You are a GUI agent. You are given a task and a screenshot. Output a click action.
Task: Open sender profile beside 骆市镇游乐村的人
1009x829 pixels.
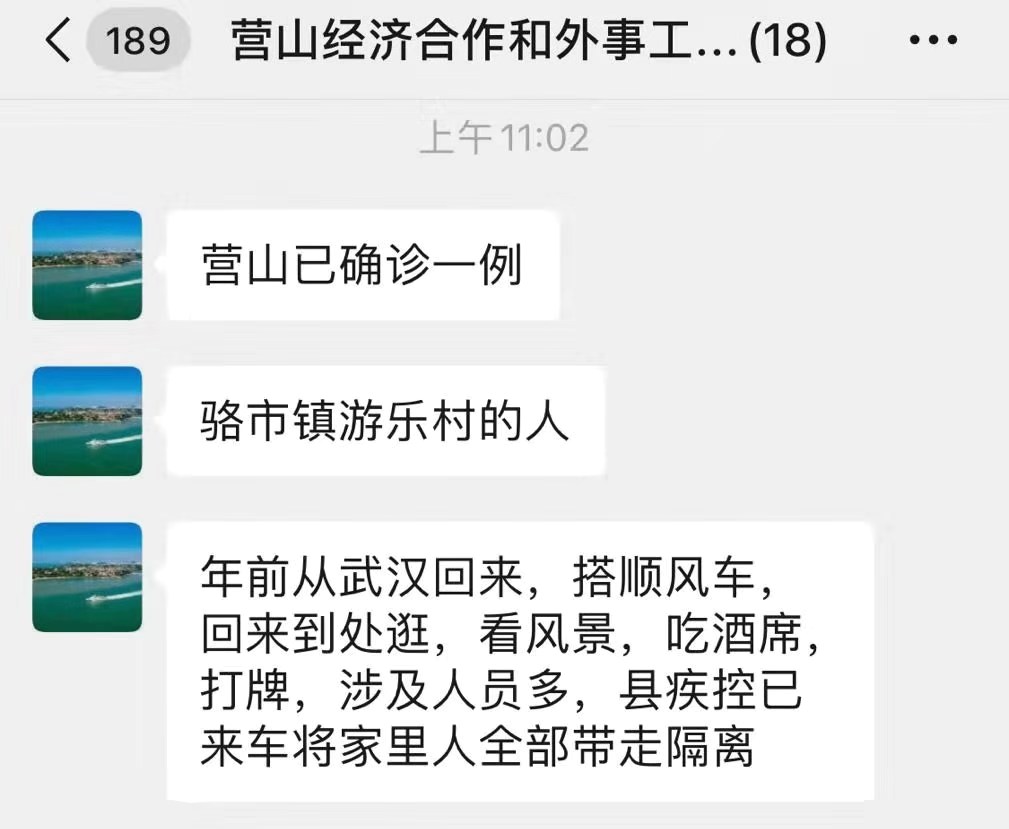pos(87,421)
